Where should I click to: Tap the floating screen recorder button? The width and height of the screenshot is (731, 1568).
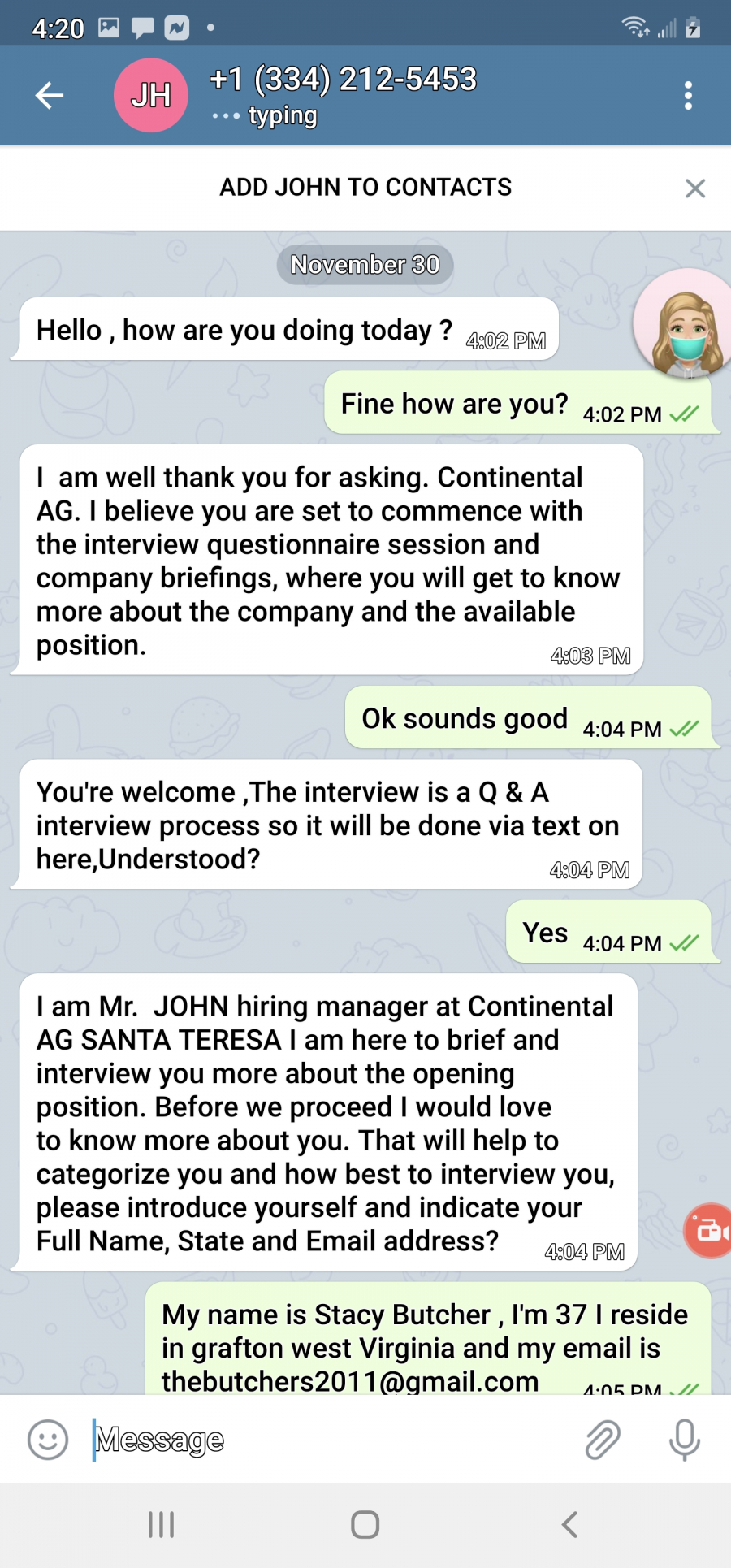pos(709,1231)
